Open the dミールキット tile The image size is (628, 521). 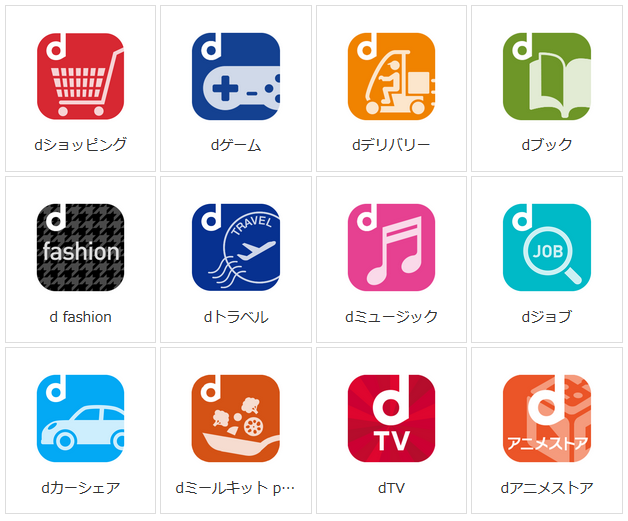pos(236,419)
